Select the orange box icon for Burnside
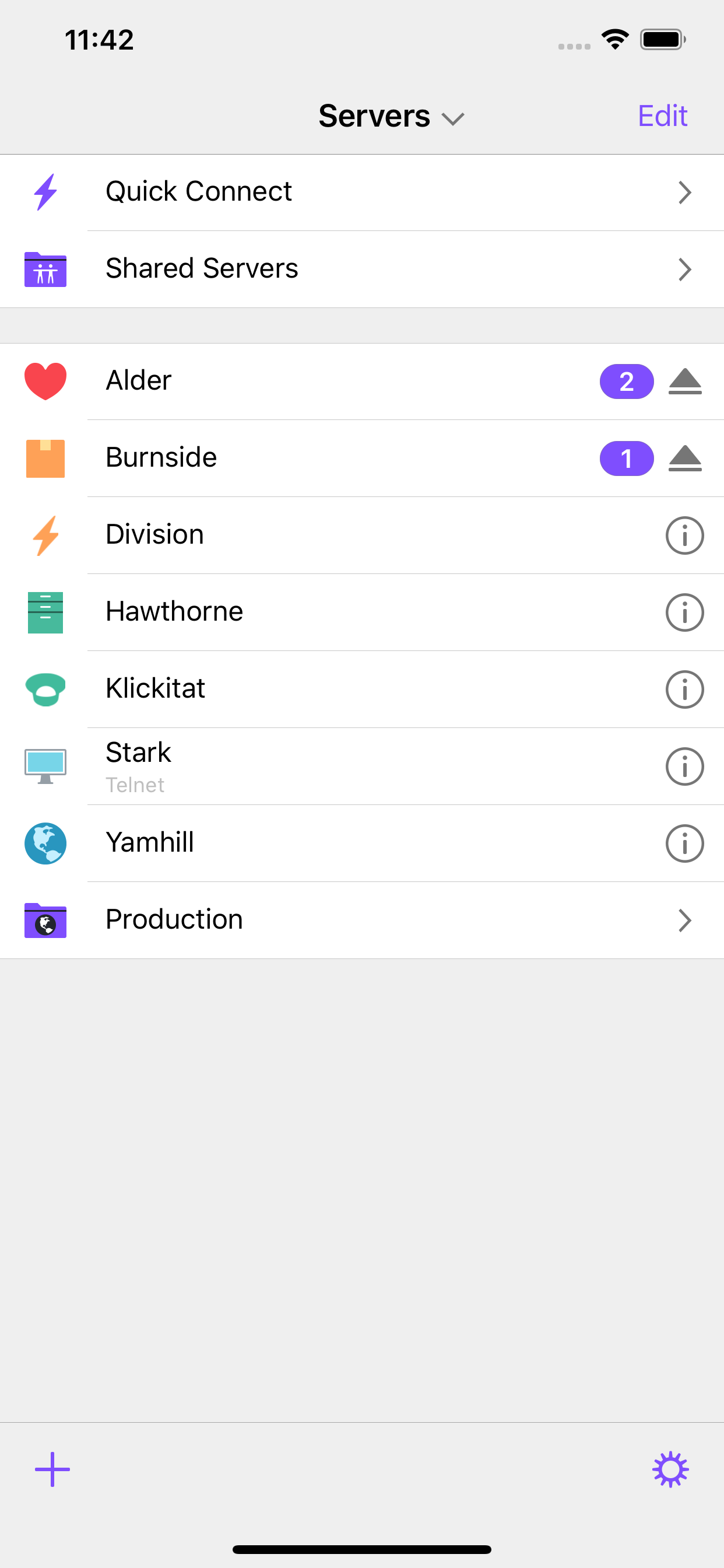The image size is (724, 1568). click(x=45, y=459)
